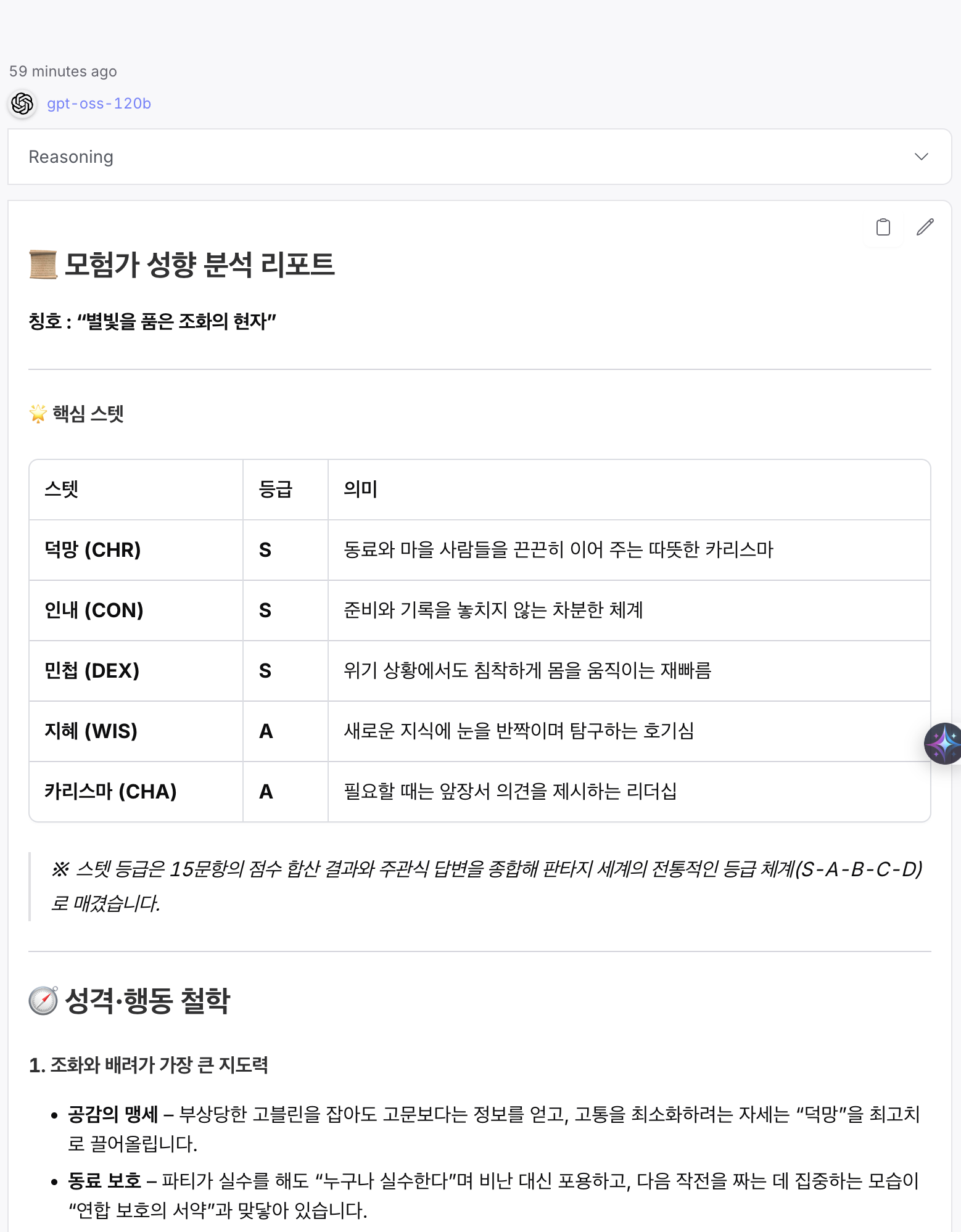Copy the response to clipboard
961x1232 pixels.
[883, 227]
